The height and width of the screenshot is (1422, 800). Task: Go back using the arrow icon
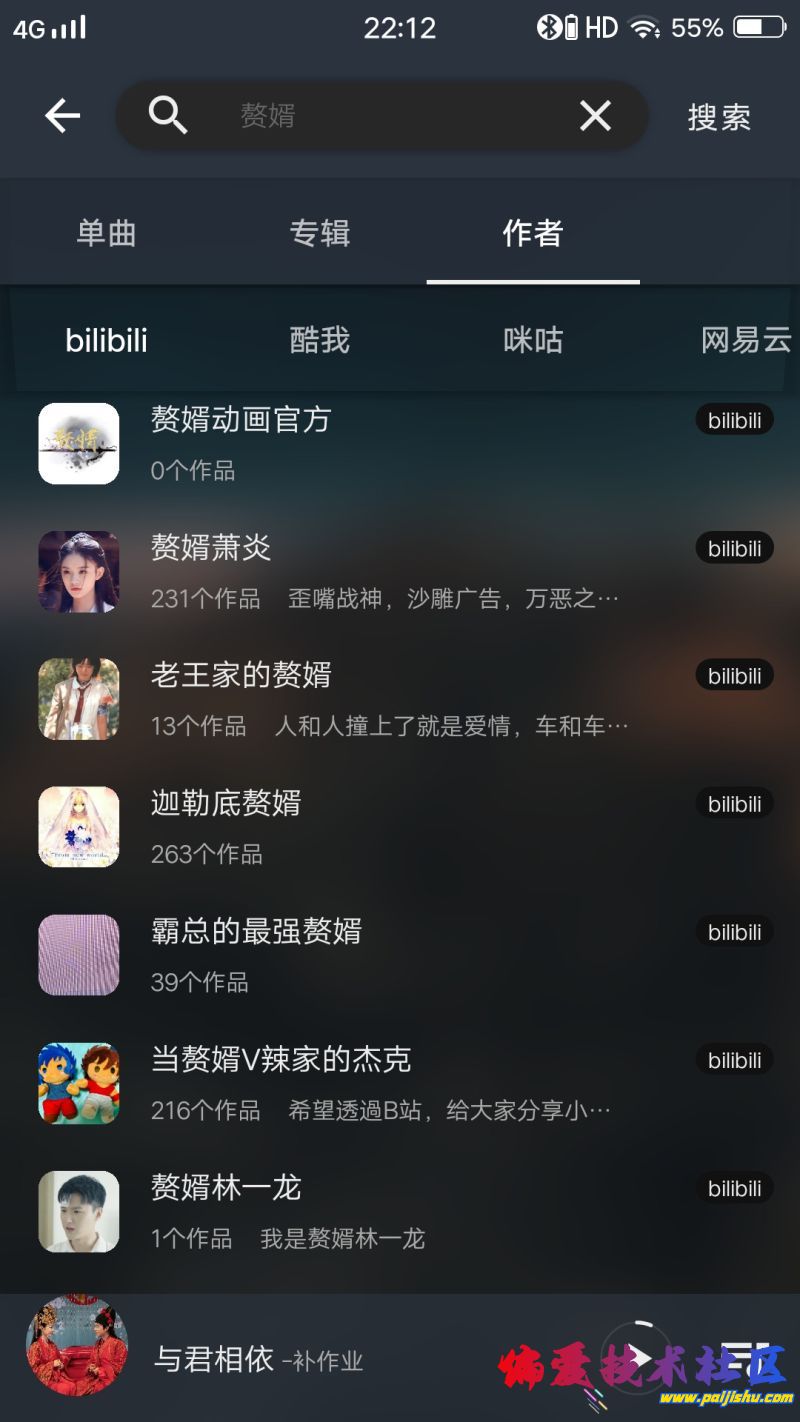tap(62, 117)
